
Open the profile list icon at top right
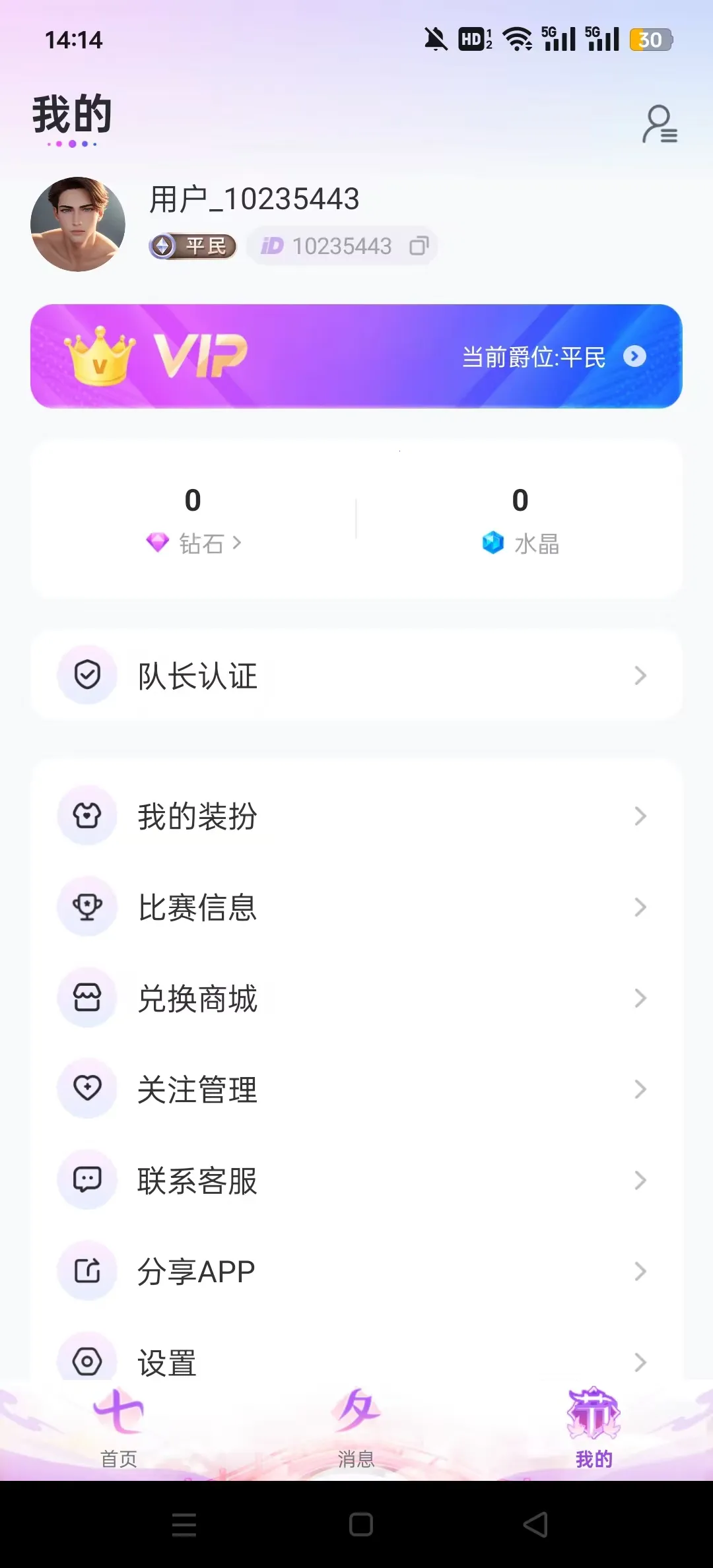[660, 124]
